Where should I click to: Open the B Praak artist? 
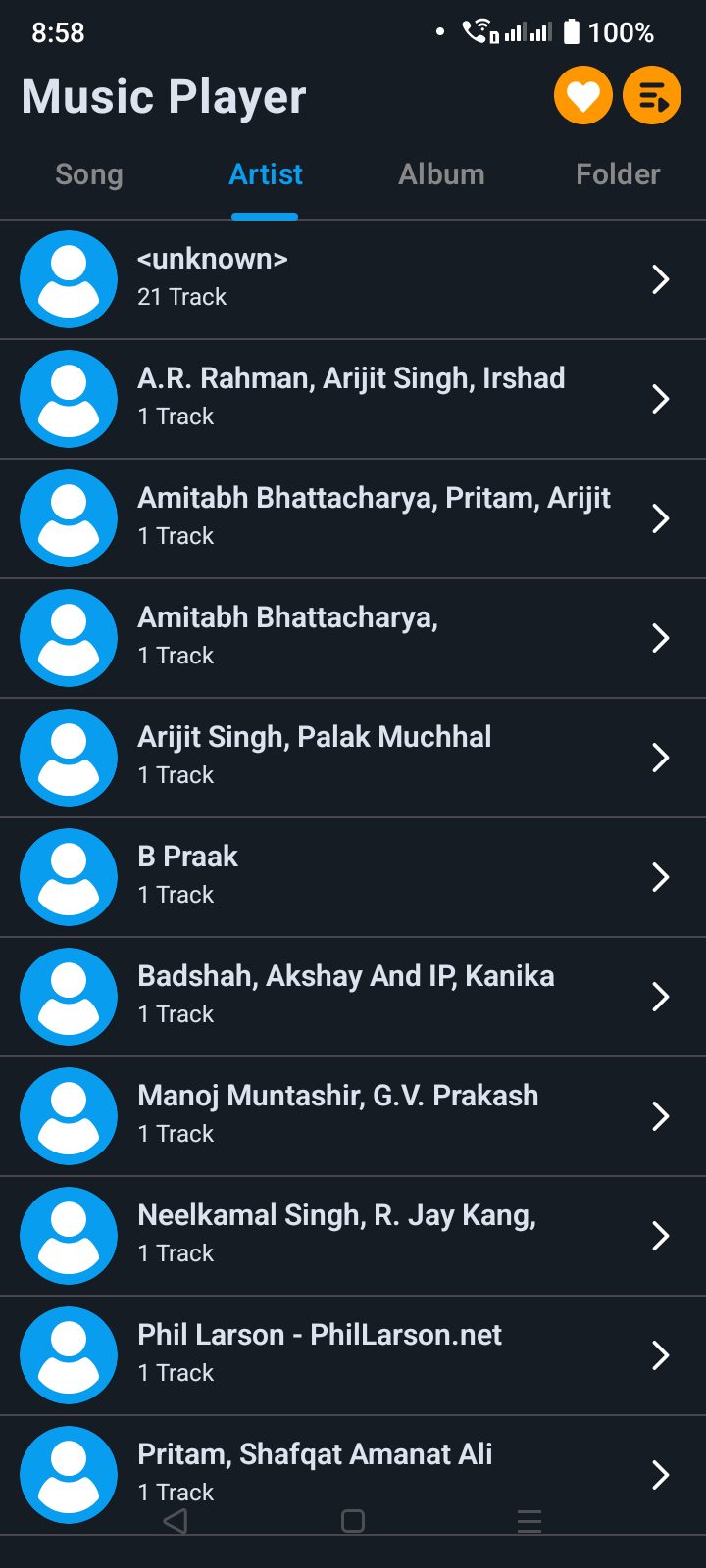[x=353, y=877]
